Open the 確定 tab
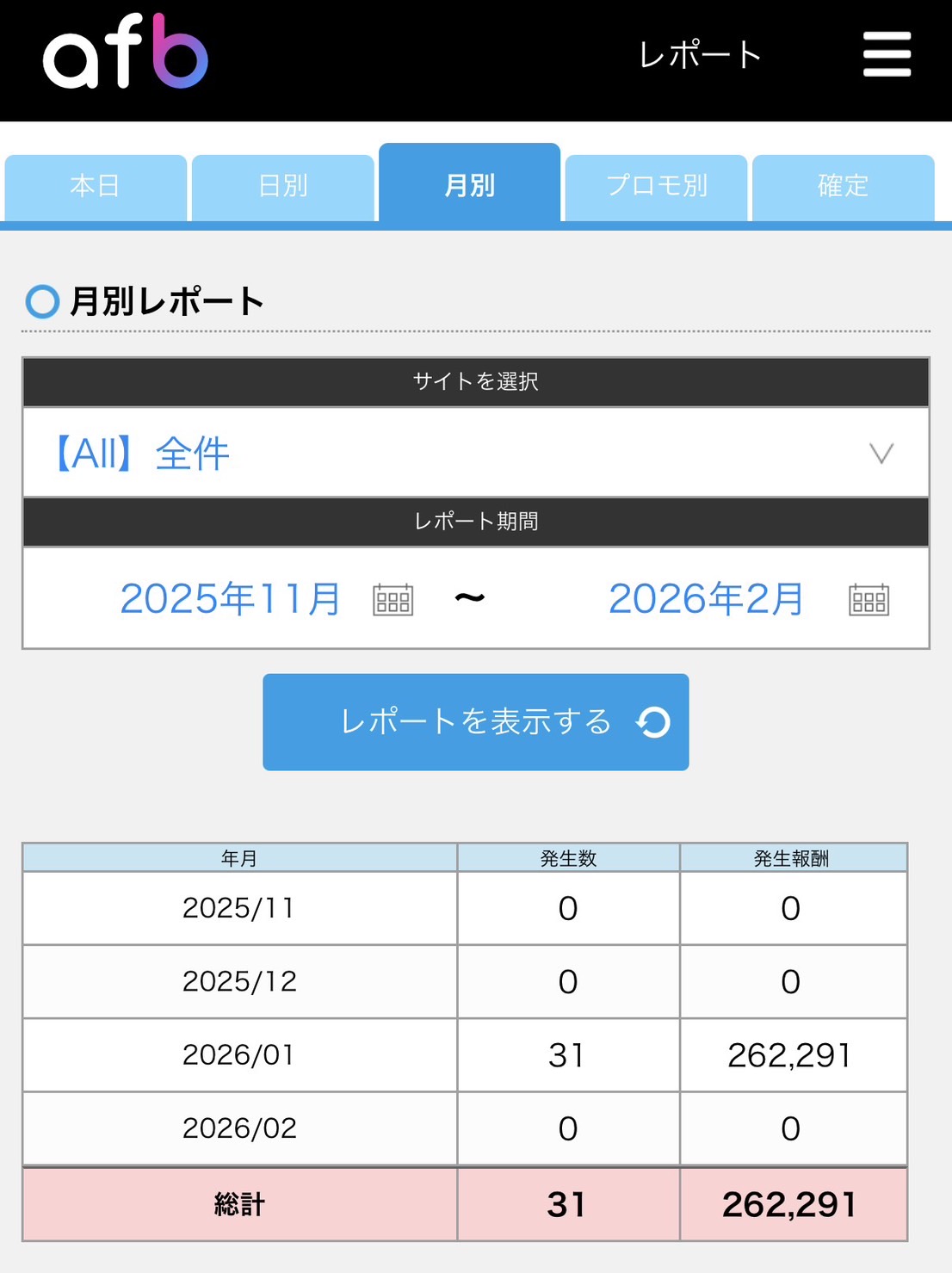 pyautogui.click(x=843, y=187)
